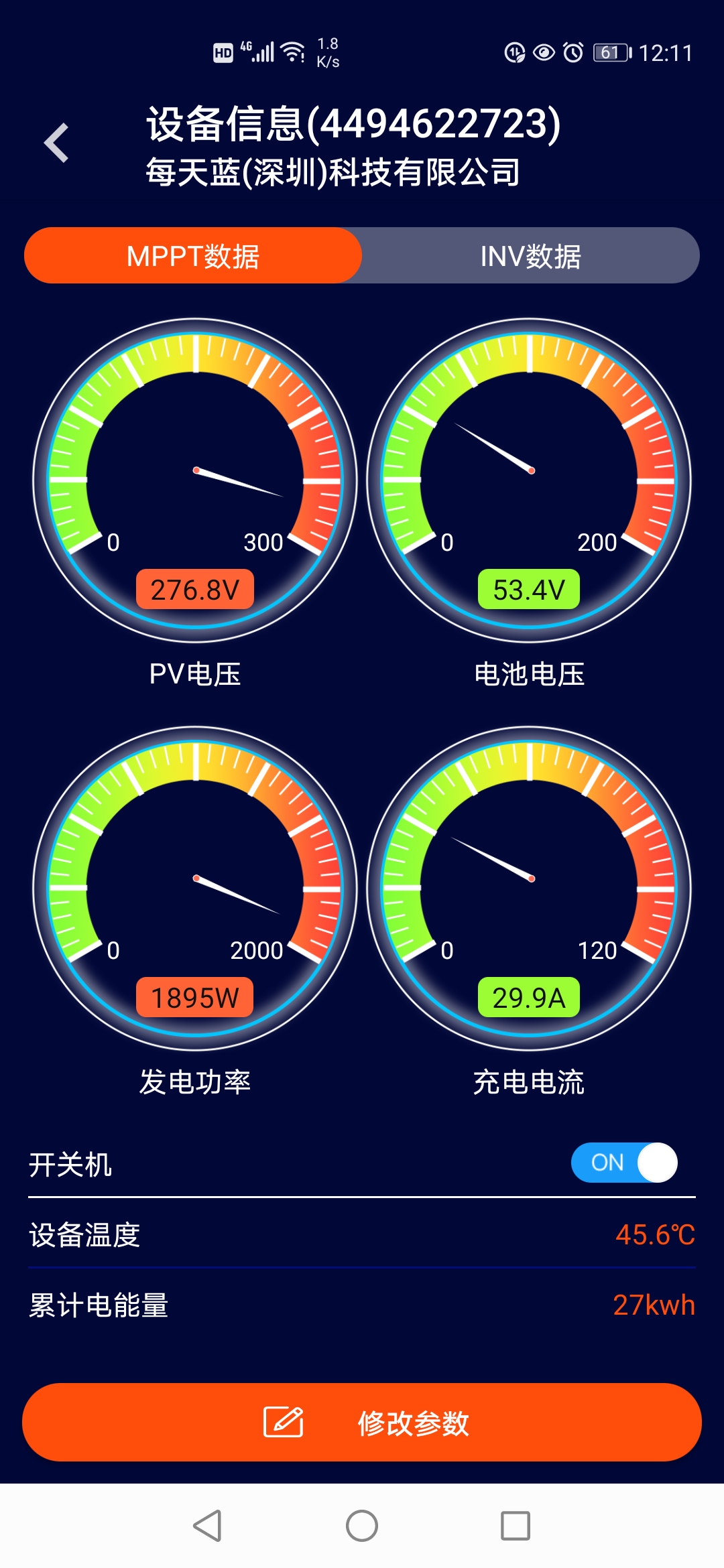Tap the 修改参数 button
This screenshot has width=724, height=1568.
(362, 1422)
